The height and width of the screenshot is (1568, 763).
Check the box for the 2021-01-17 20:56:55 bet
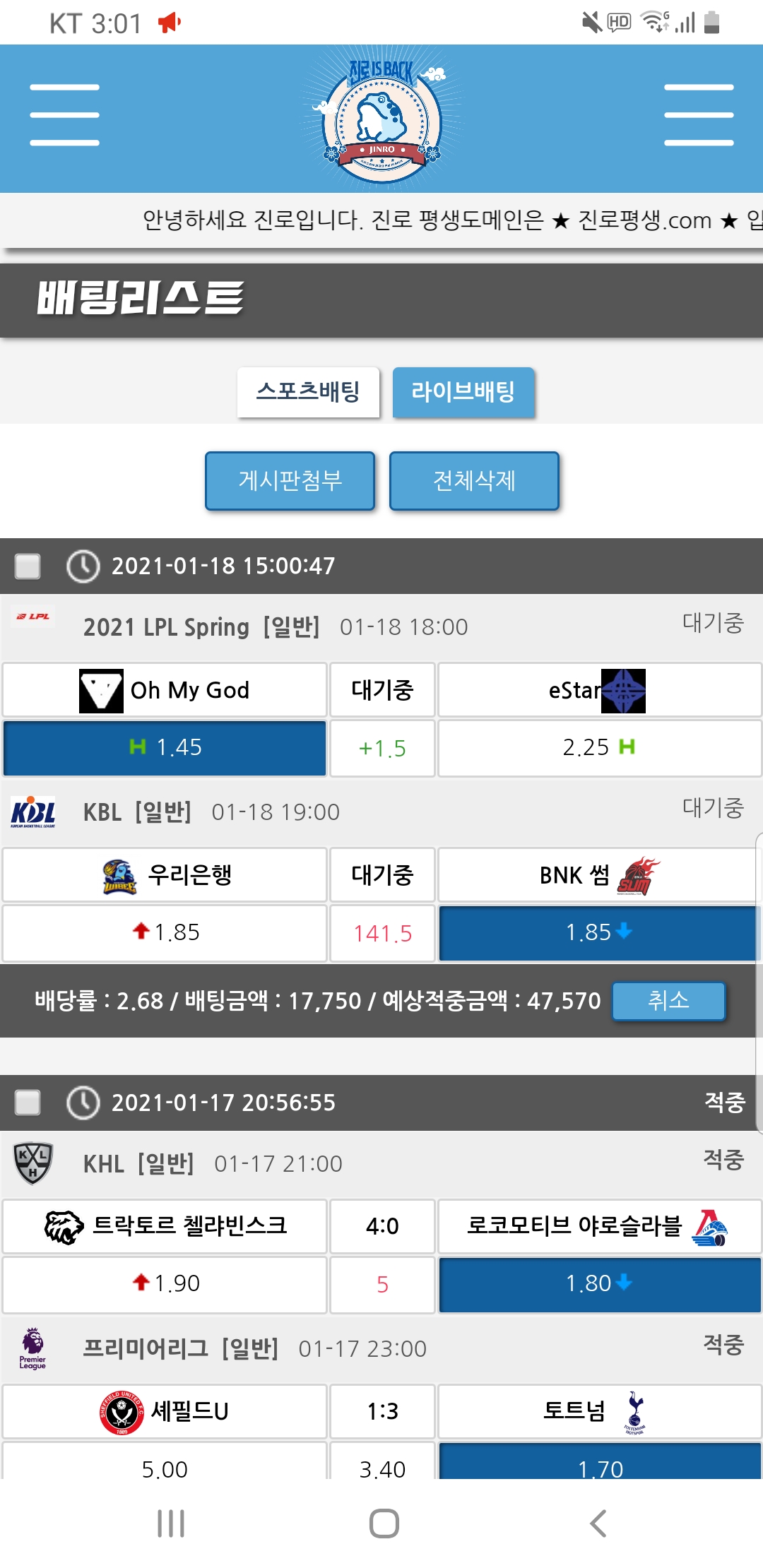click(28, 1102)
